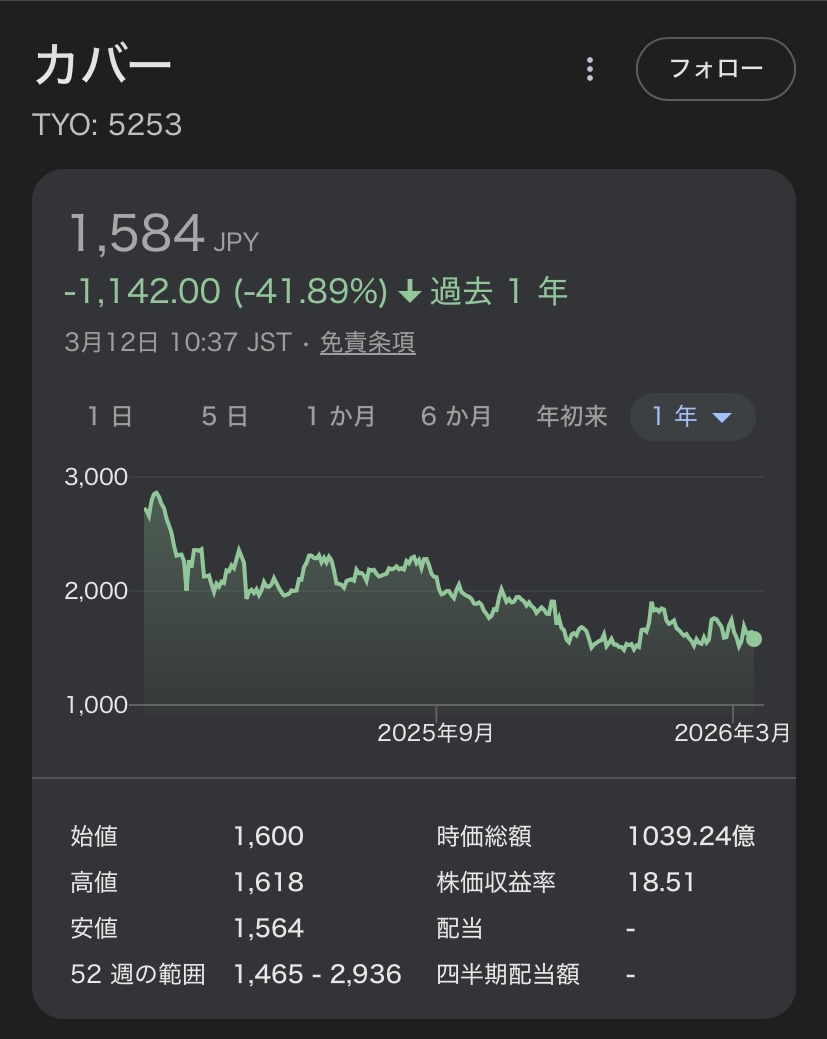Switch chart to 1 日 range
827x1039 pixels.
click(110, 416)
